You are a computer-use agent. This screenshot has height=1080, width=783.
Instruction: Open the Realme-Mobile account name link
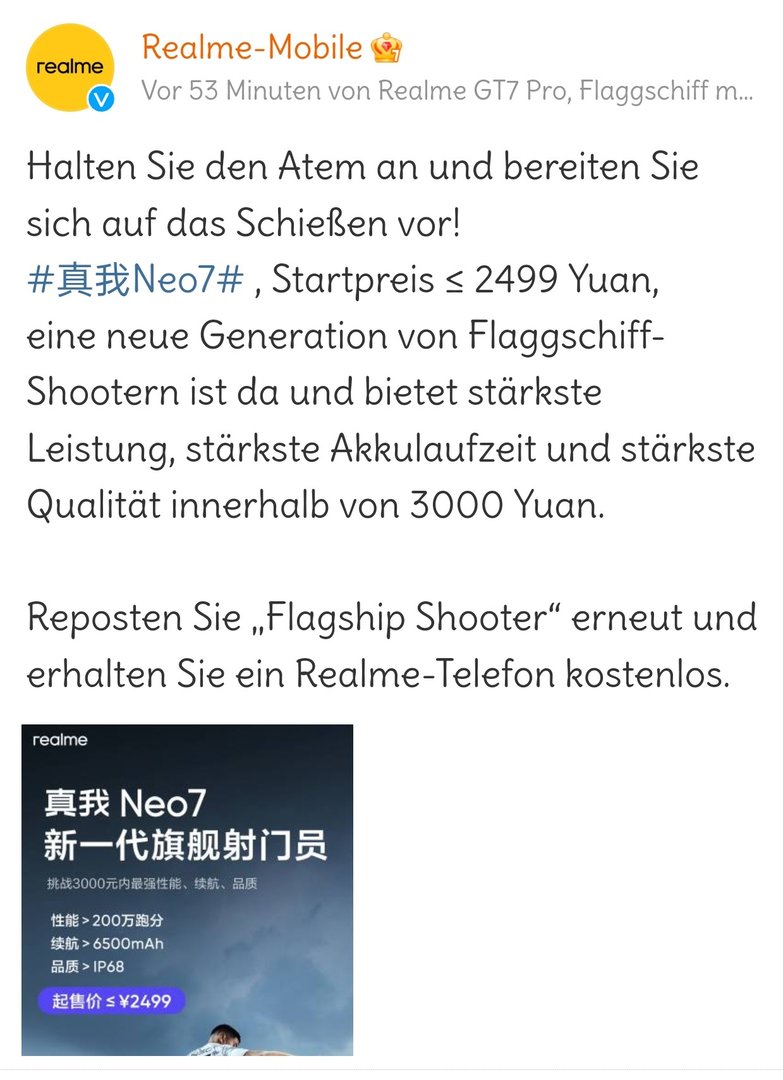[251, 47]
